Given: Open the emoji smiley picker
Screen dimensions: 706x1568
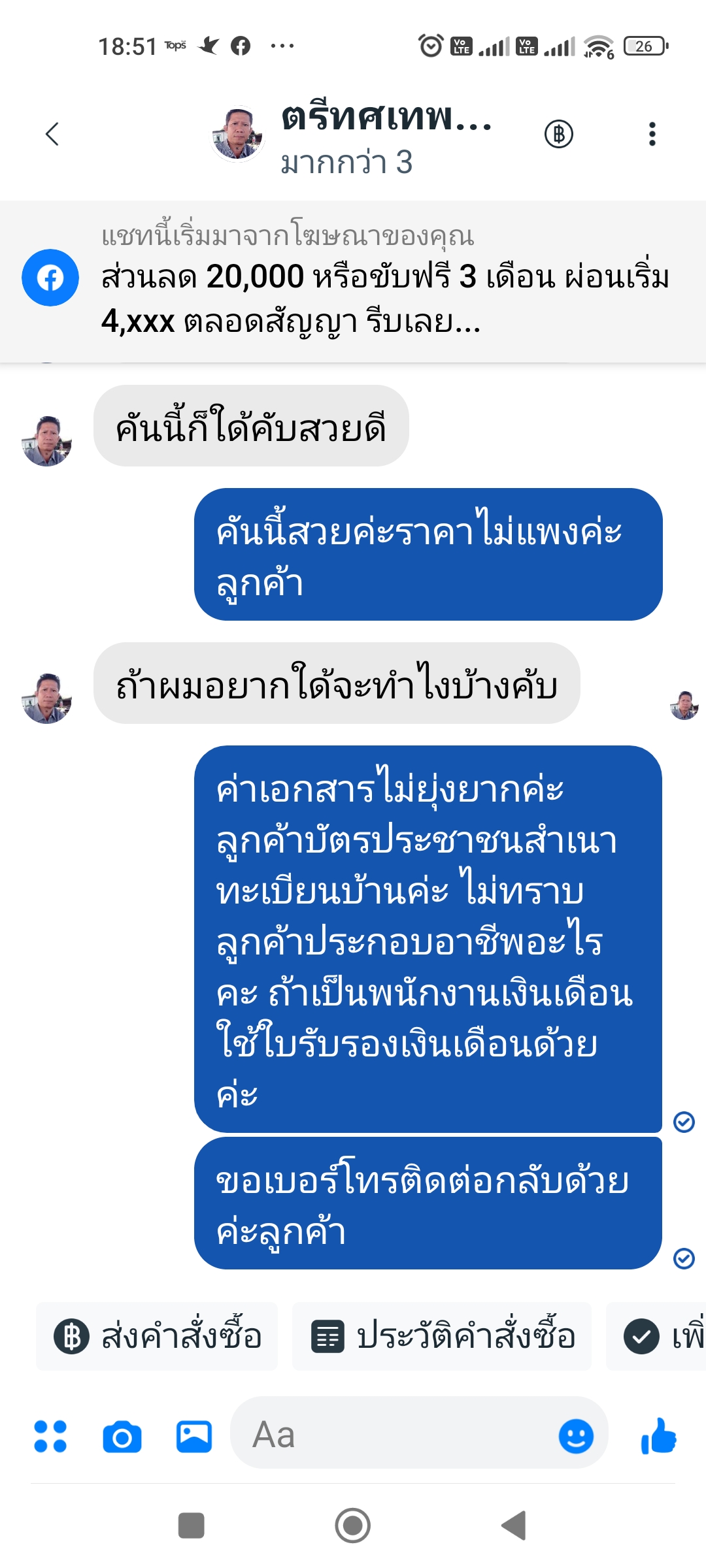Looking at the screenshot, I should pyautogui.click(x=576, y=1436).
